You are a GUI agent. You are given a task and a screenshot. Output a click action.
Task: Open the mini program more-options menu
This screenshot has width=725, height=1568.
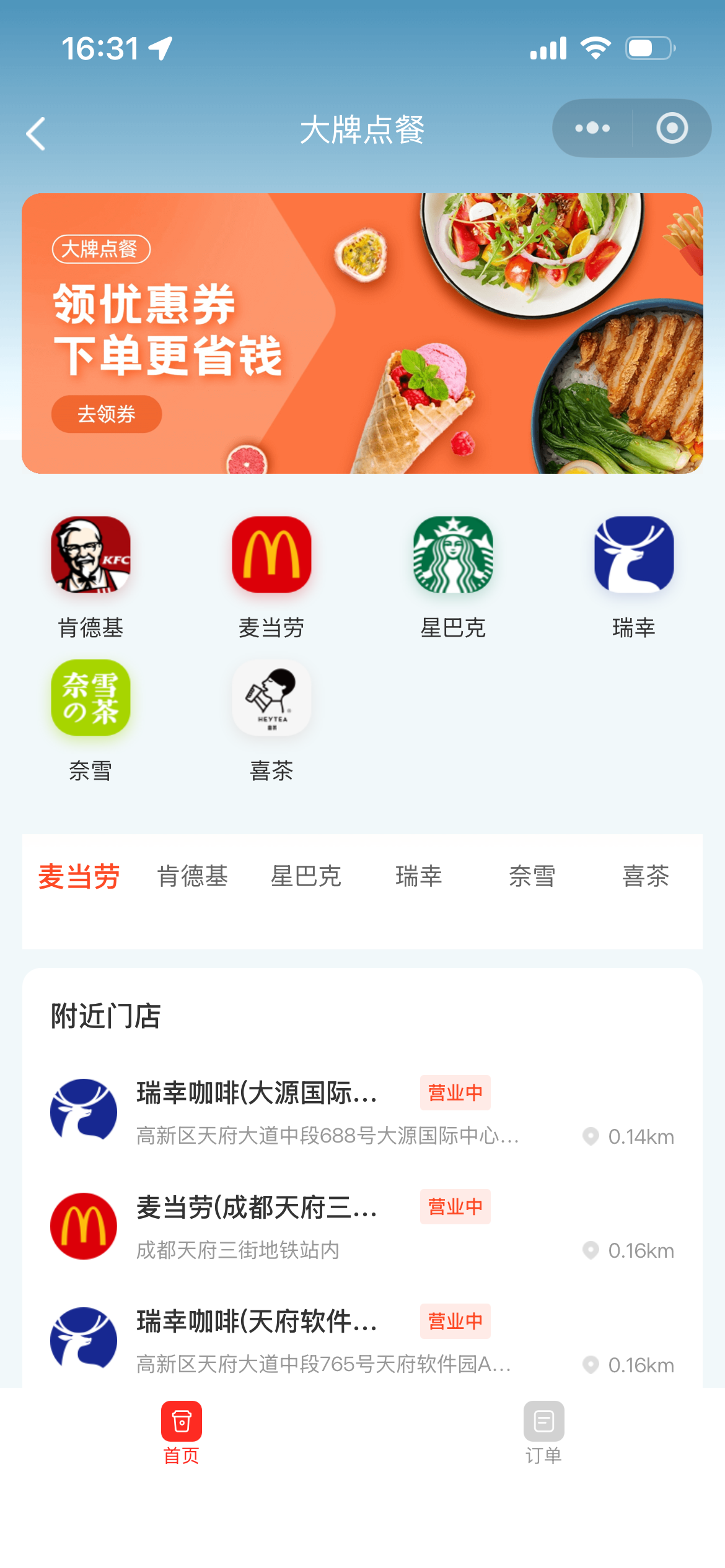[x=592, y=128]
